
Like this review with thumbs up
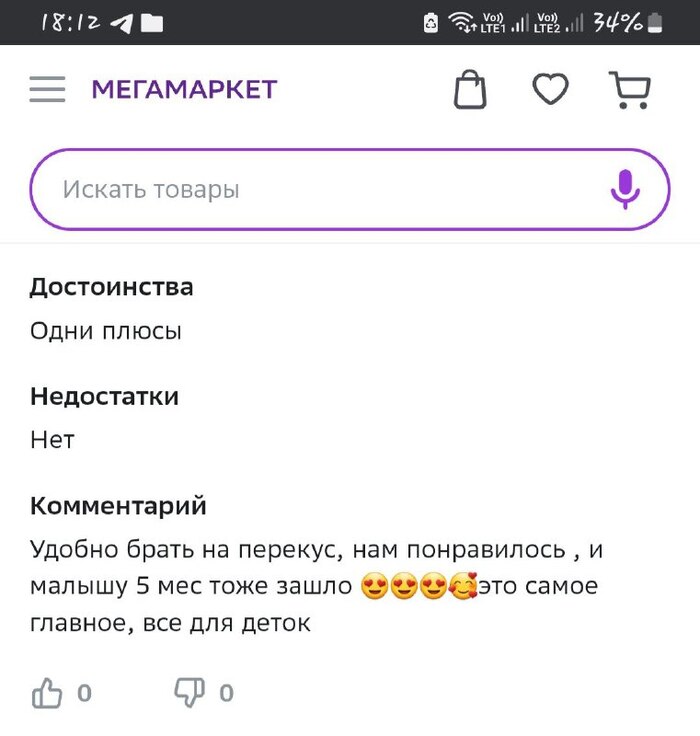tap(47, 692)
